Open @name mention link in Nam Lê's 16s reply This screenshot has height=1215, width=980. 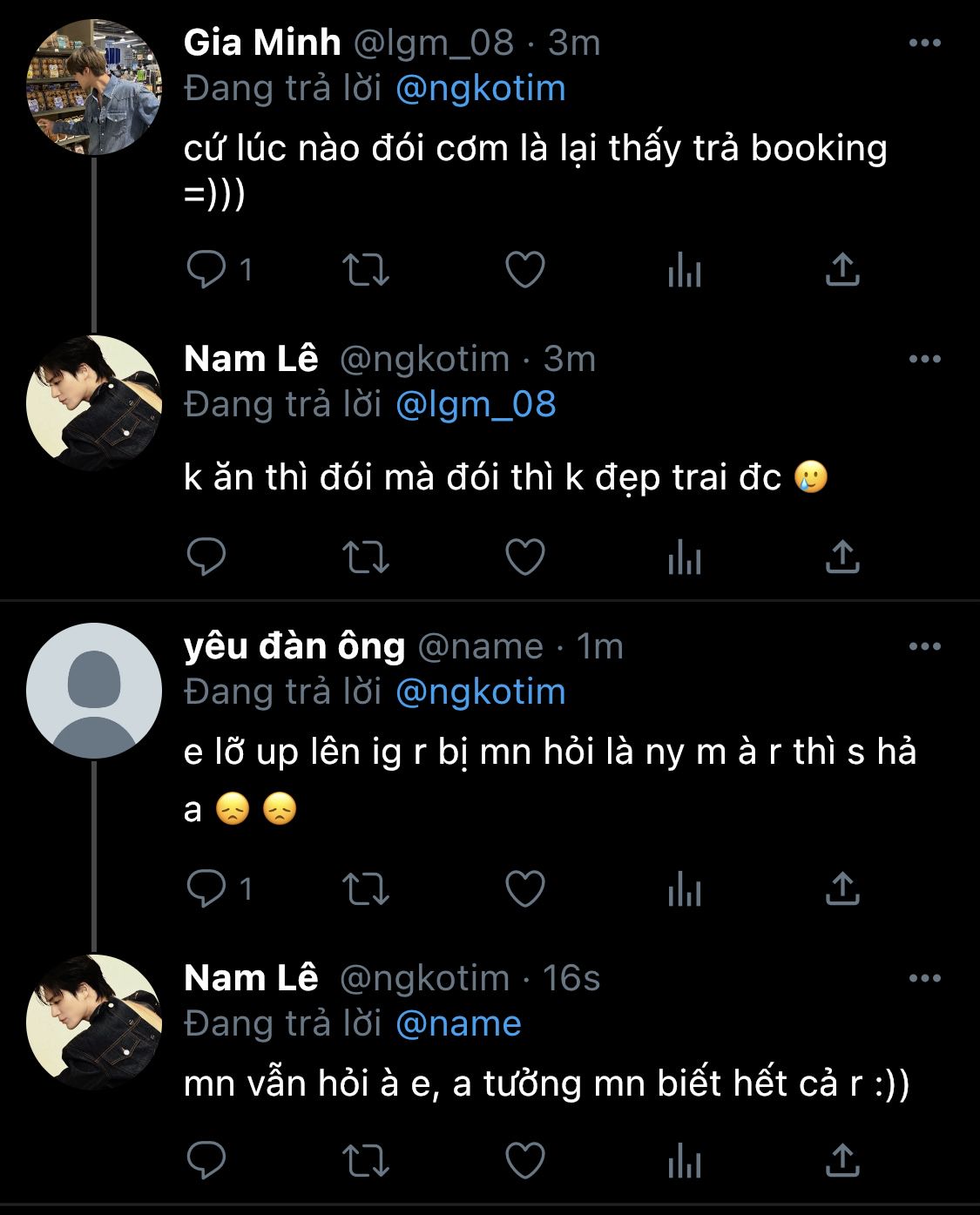(x=458, y=1024)
